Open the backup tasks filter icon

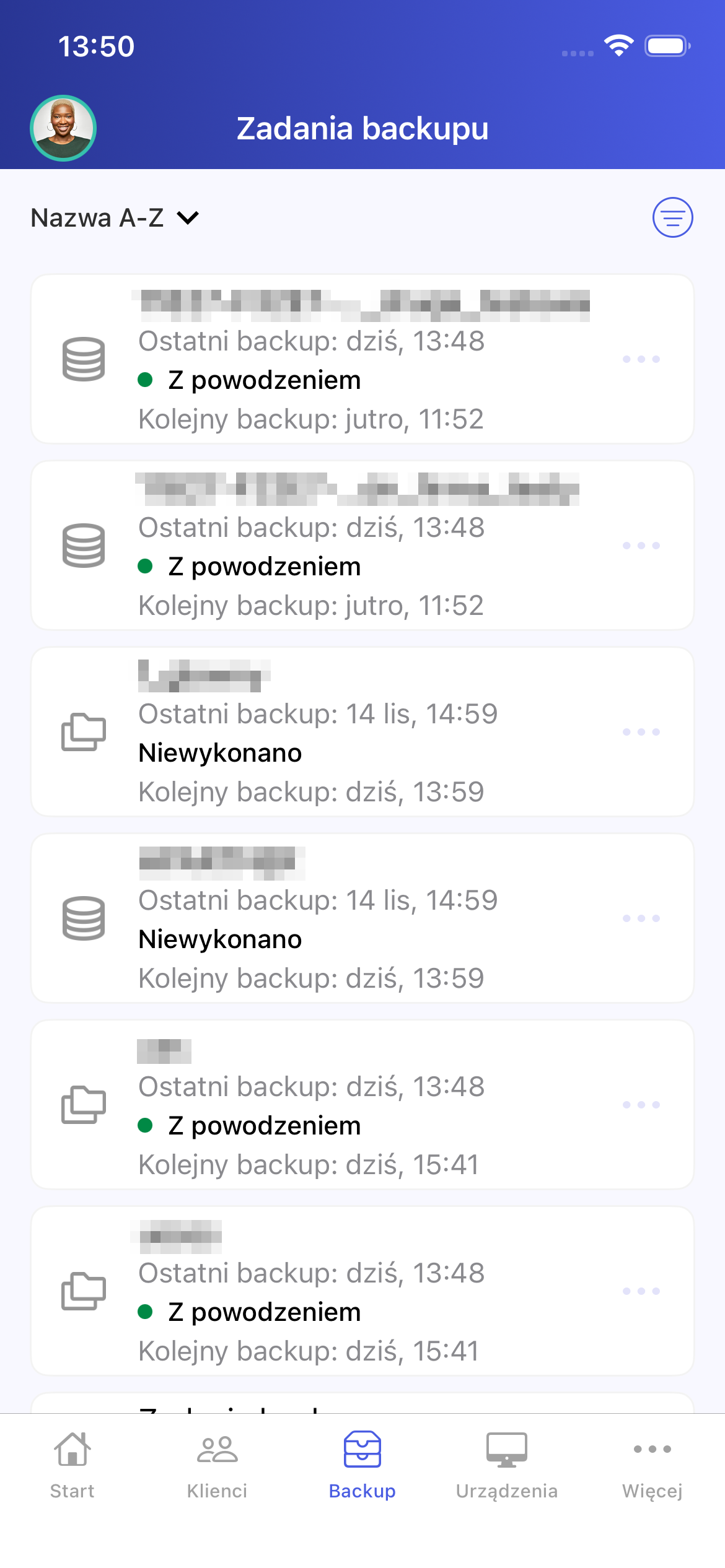tap(672, 217)
